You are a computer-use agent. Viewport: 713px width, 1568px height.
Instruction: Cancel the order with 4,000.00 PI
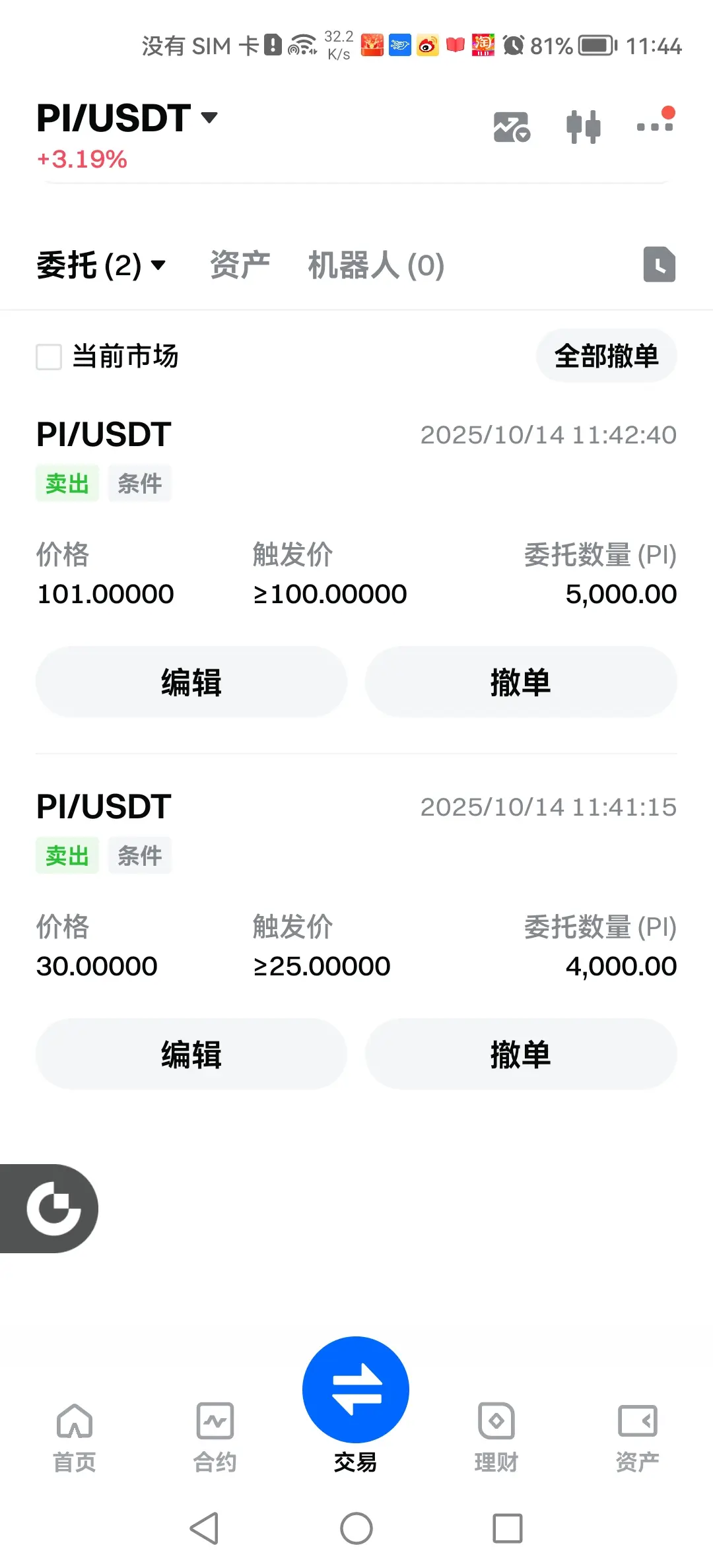521,1054
